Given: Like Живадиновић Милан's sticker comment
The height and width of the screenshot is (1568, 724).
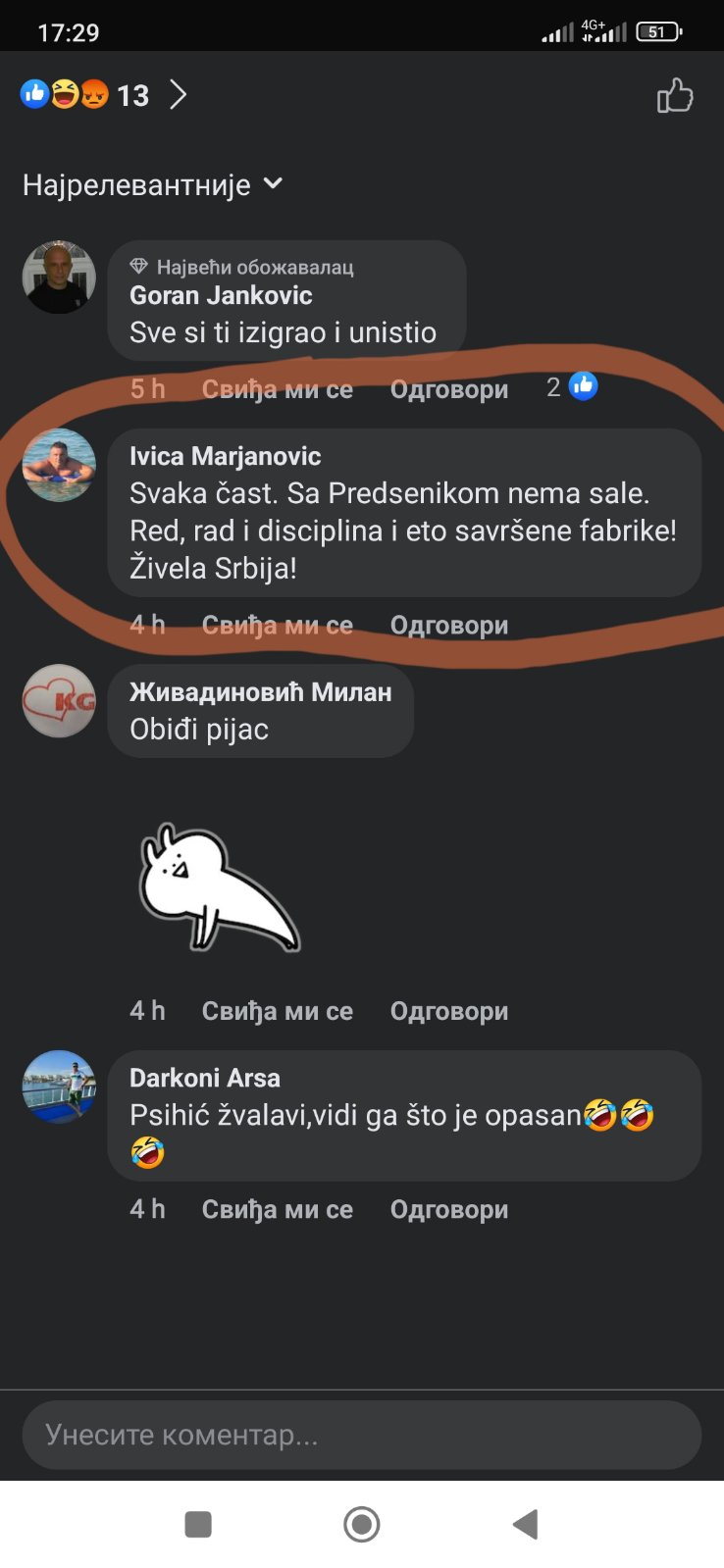Looking at the screenshot, I should point(277,1011).
